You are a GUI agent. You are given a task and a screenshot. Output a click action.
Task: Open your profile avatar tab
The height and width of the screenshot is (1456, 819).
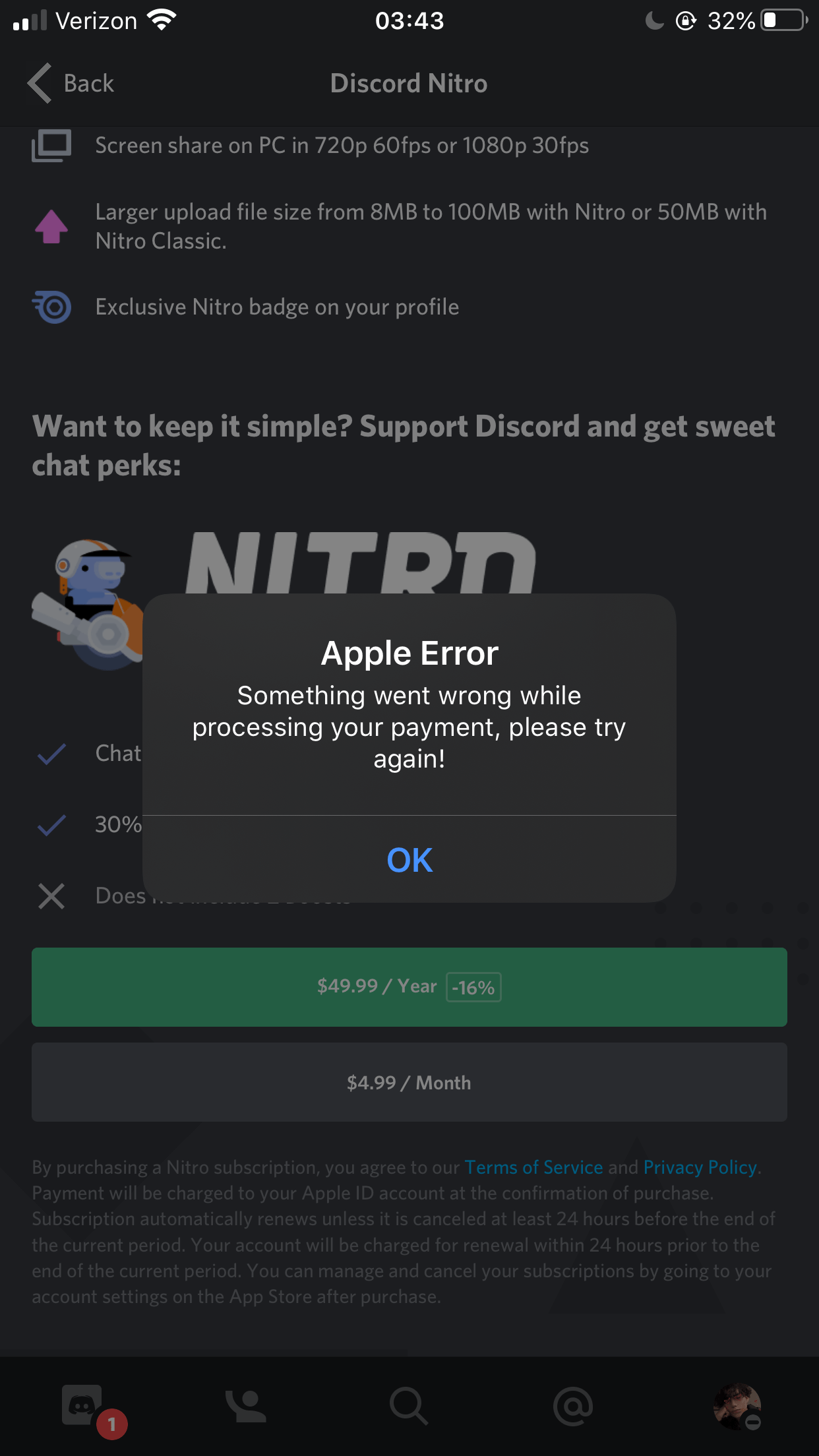point(736,1406)
